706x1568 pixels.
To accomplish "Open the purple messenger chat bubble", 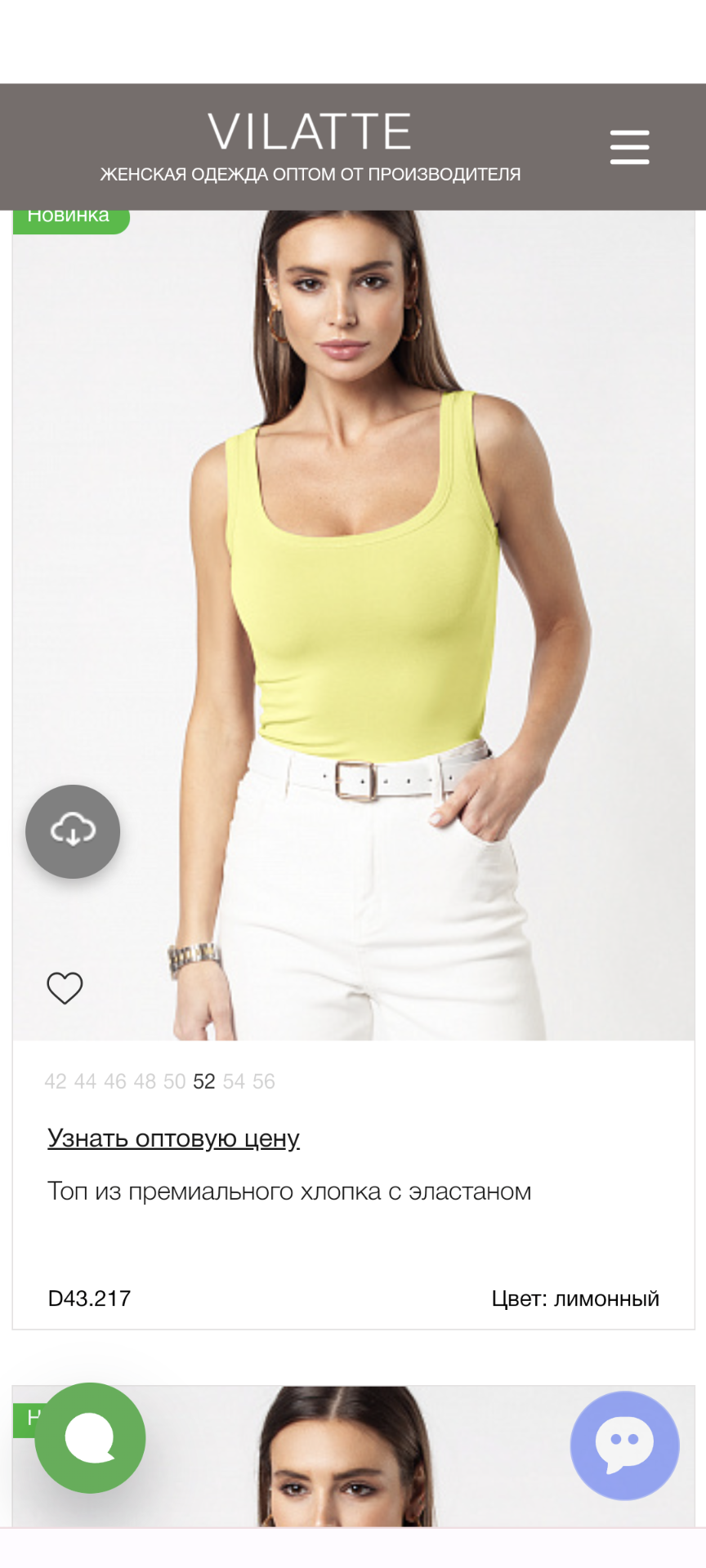I will click(624, 1445).
